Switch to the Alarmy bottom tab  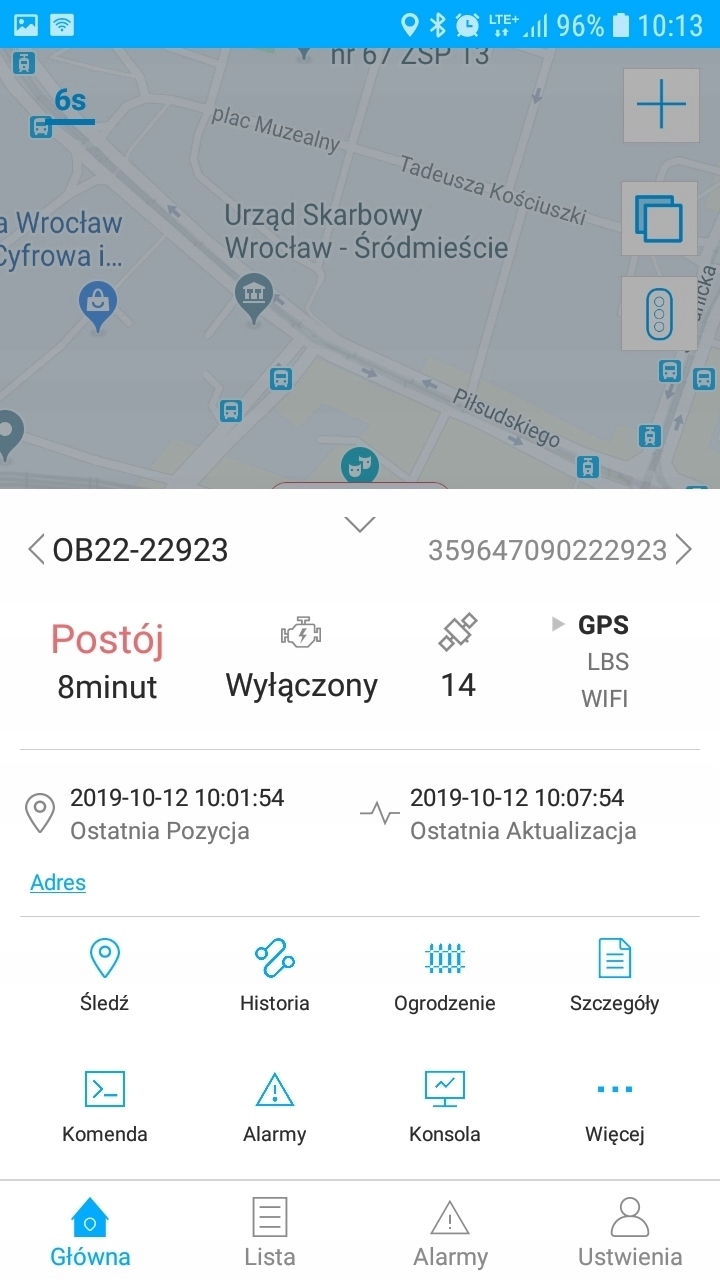450,1232
